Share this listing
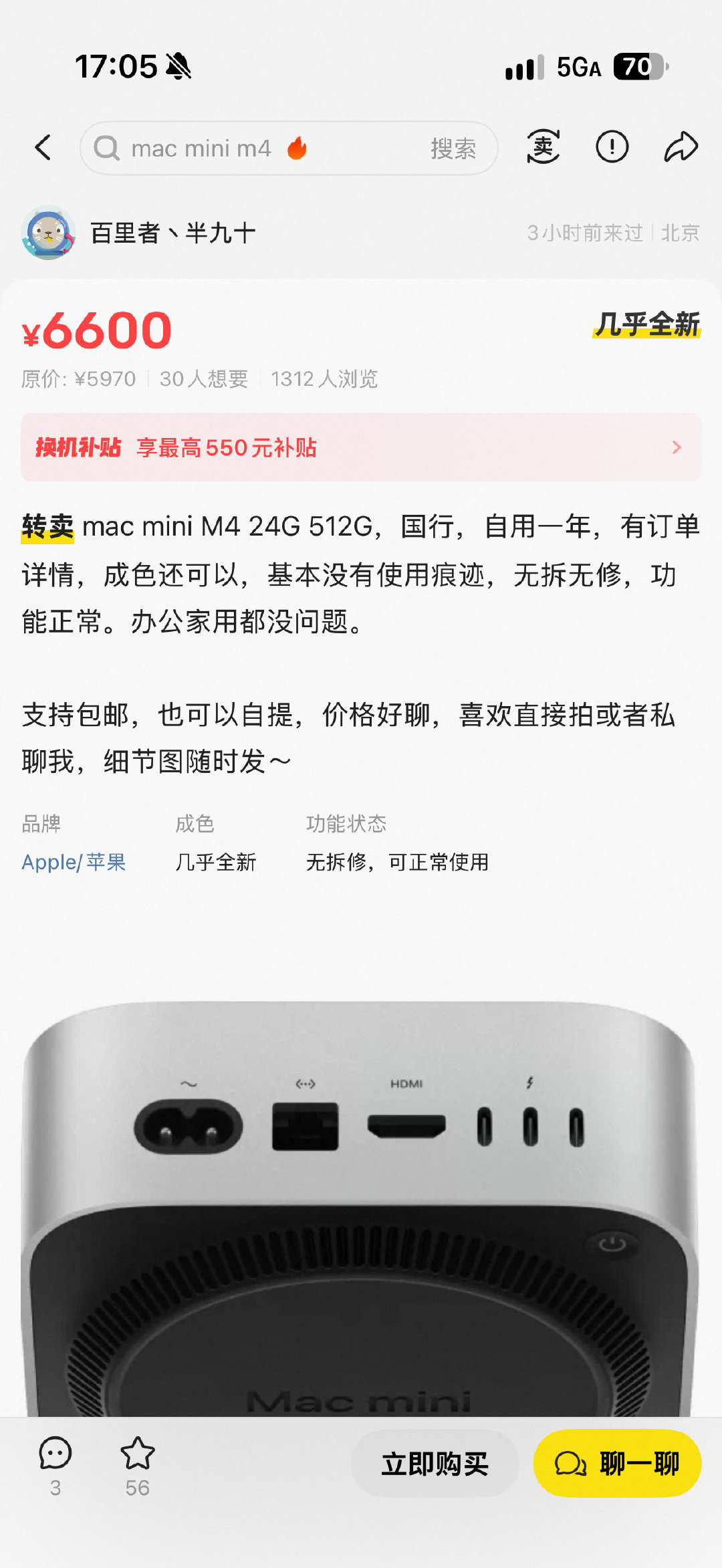The width and height of the screenshot is (722, 1568). coord(681,147)
